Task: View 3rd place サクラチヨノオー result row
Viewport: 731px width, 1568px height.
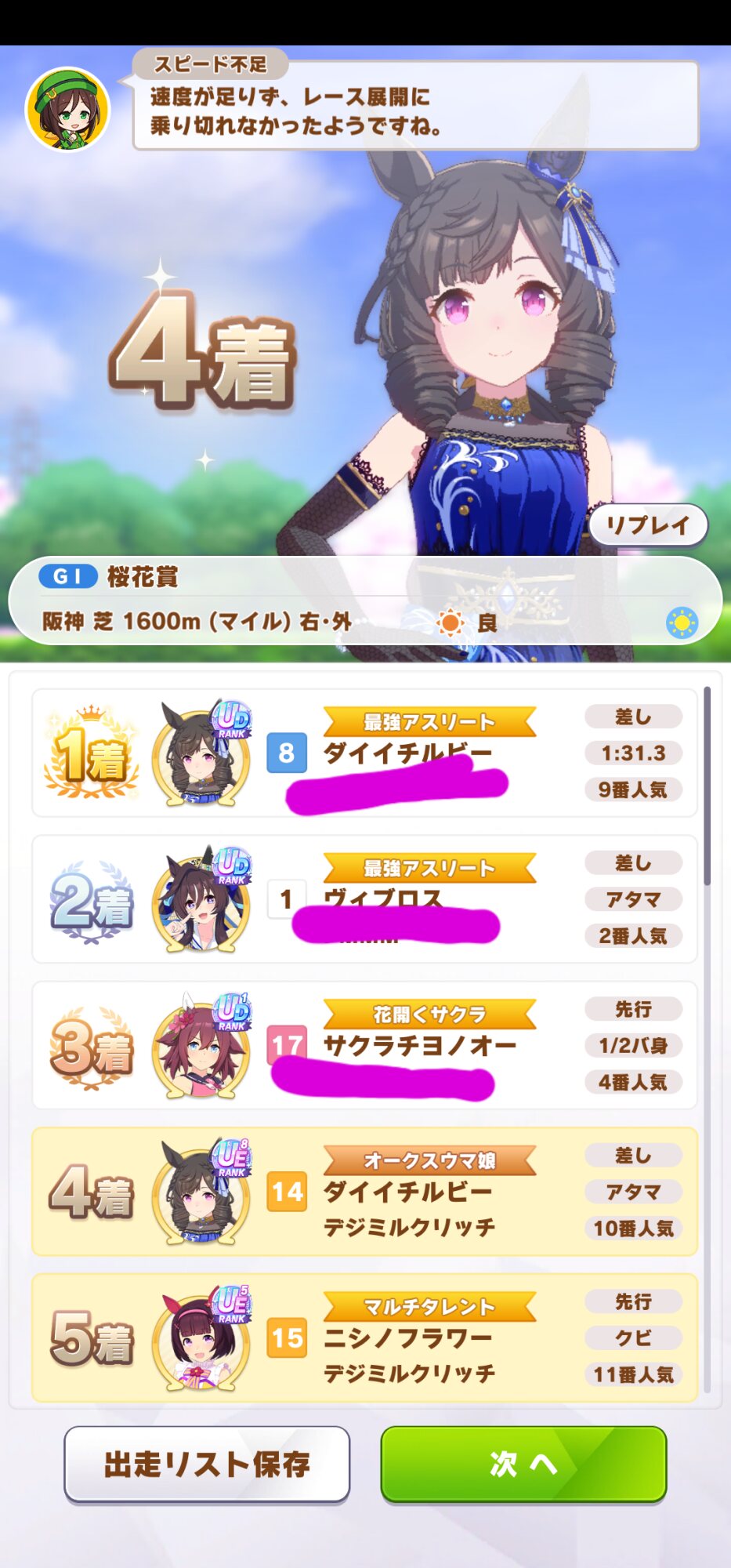Action: pyautogui.click(x=364, y=1045)
